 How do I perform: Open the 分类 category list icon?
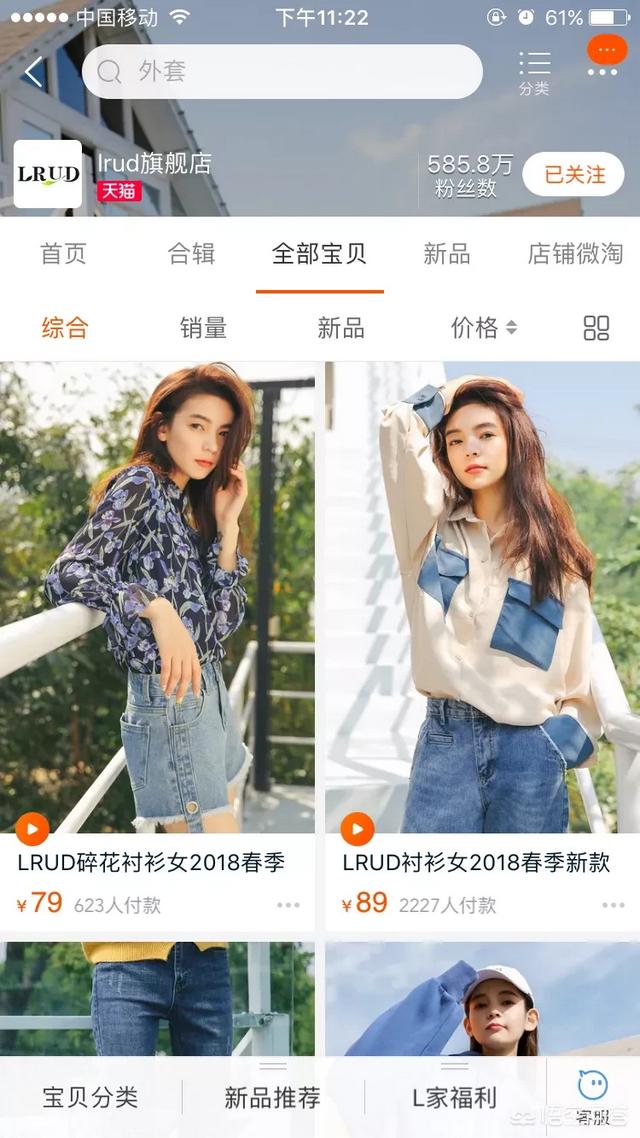[534, 73]
